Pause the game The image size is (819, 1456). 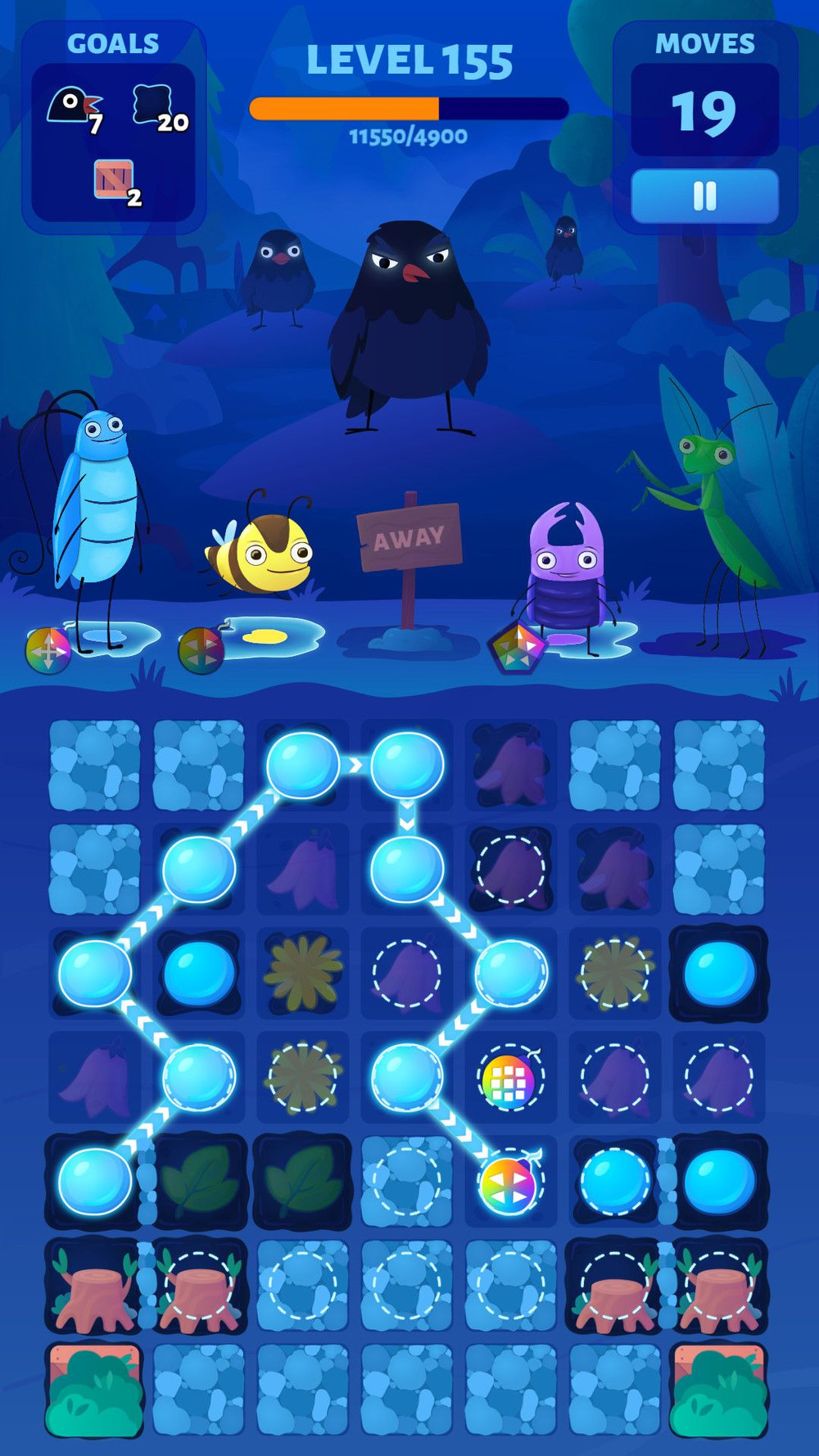click(x=704, y=197)
